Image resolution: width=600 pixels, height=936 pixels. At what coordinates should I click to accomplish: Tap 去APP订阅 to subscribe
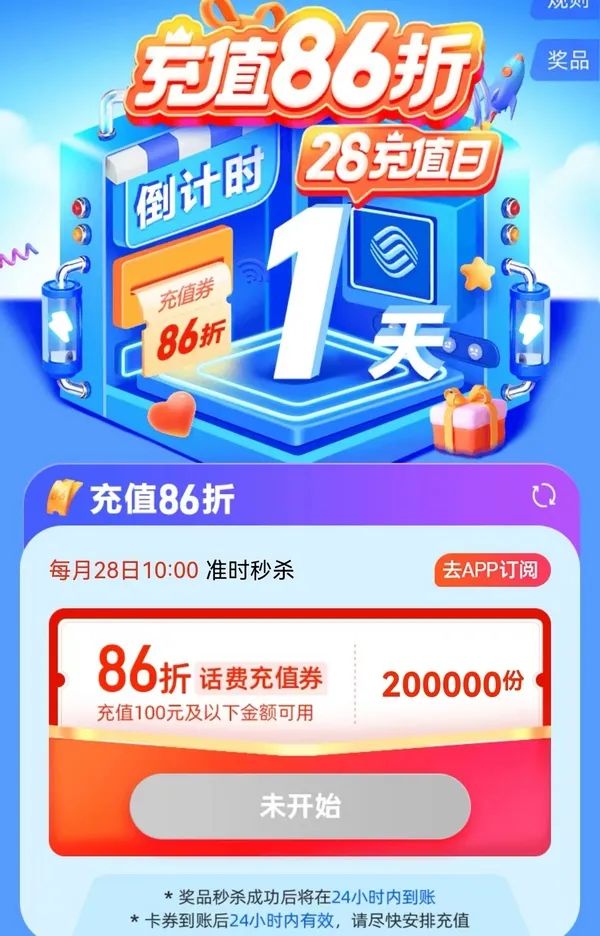click(492, 571)
